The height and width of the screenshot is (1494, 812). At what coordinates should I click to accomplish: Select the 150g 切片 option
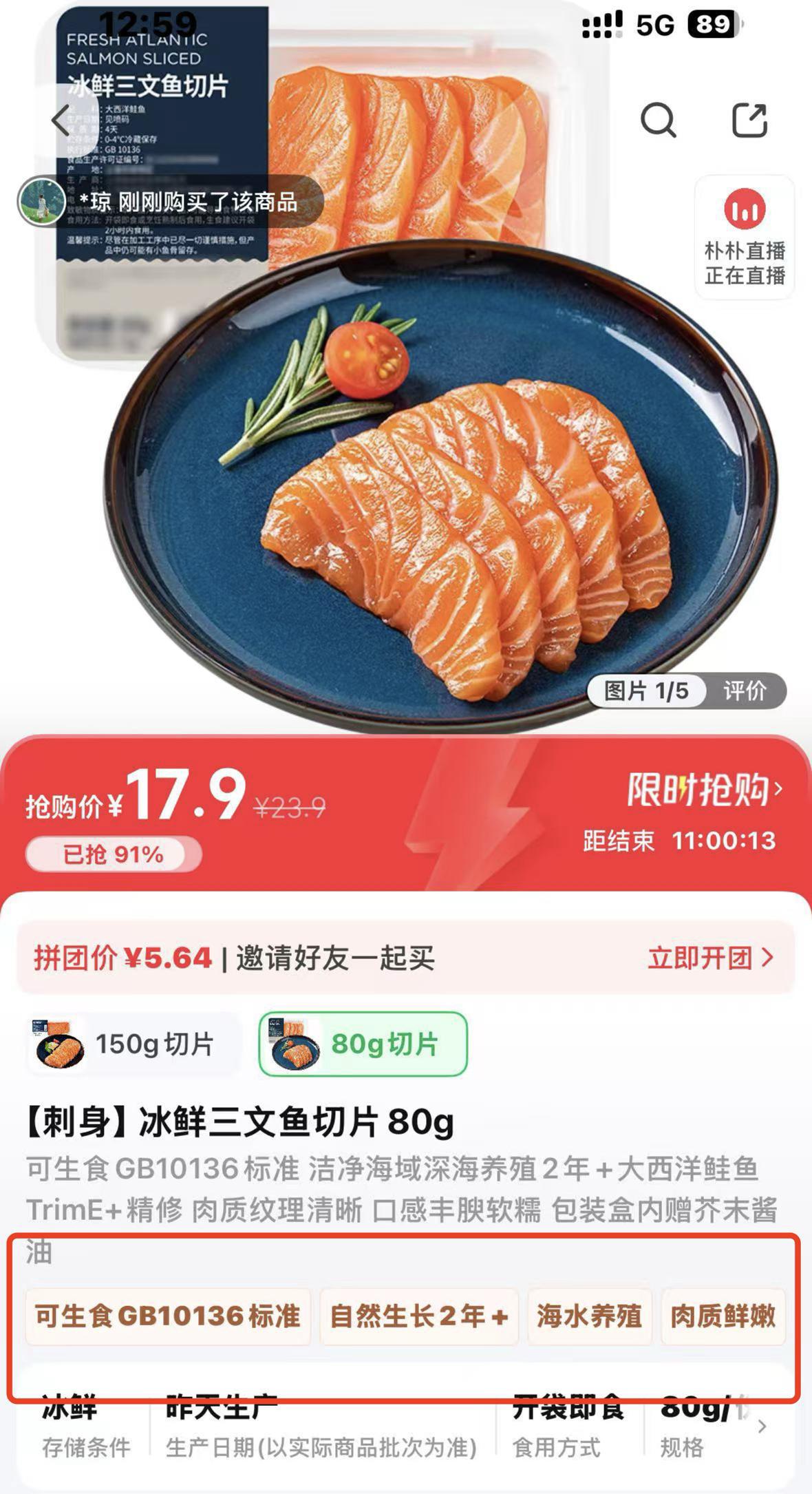(134, 1044)
